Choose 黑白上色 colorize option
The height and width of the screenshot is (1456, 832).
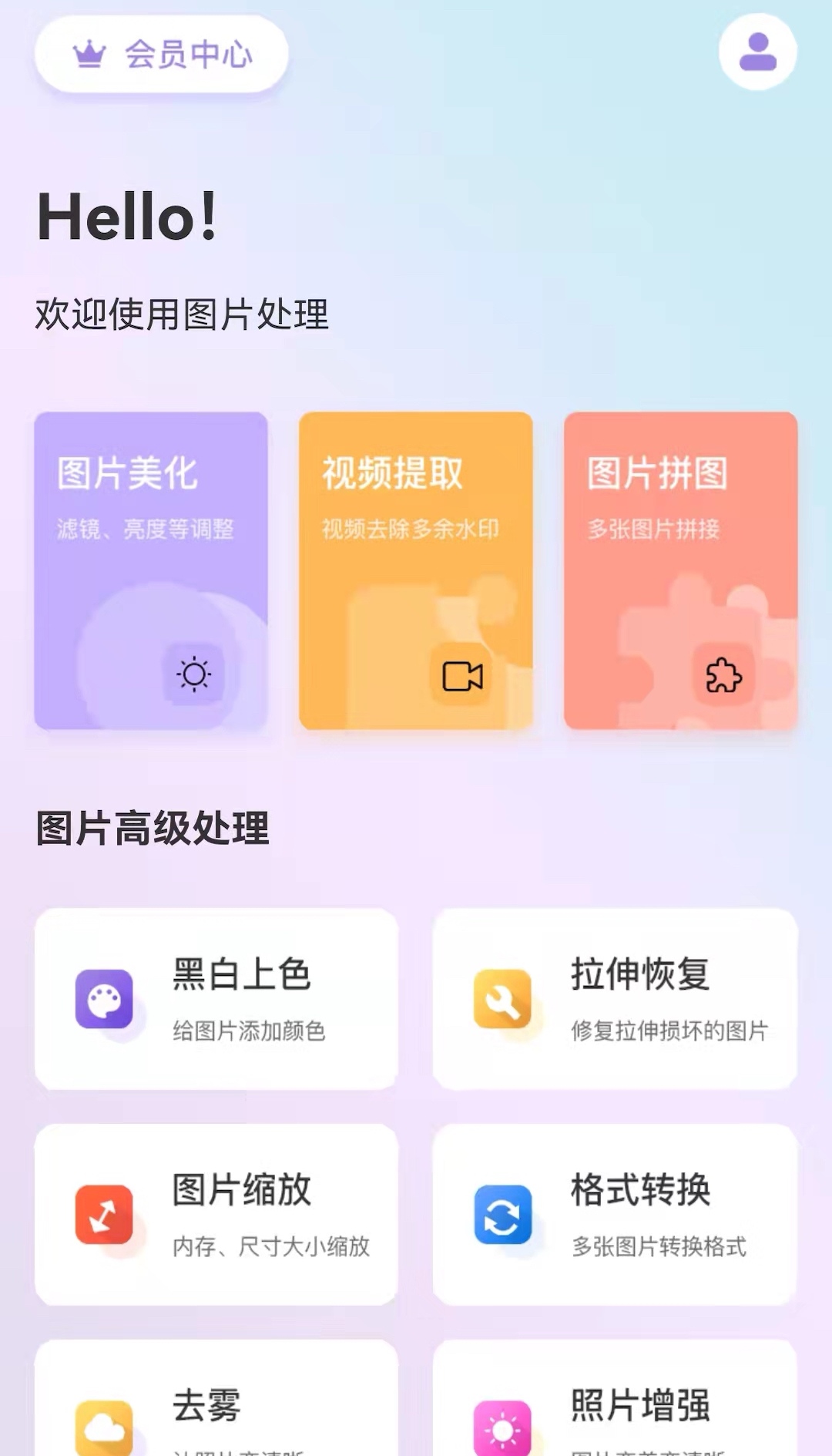(216, 999)
